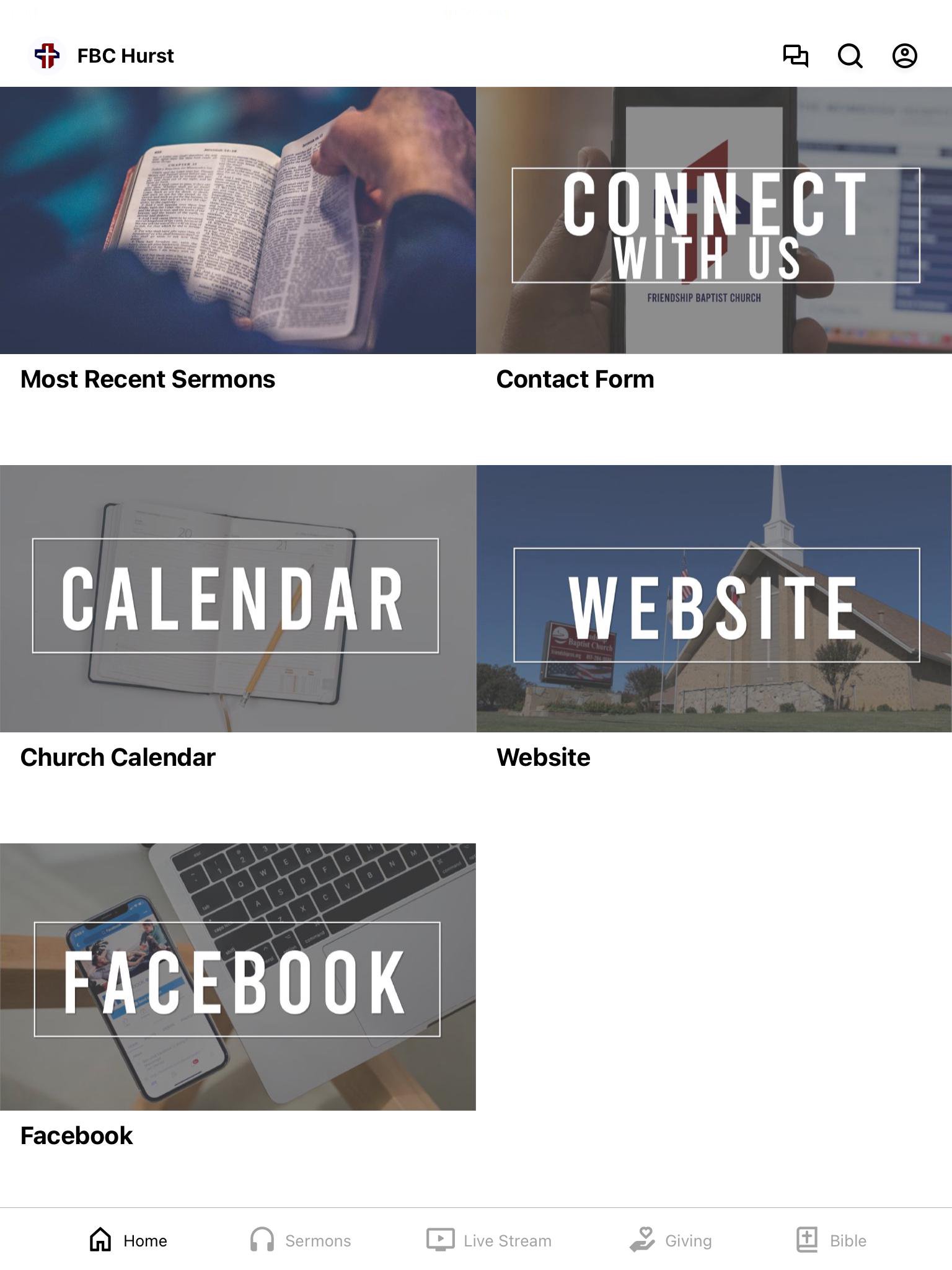
Task: Switch to the Sermons tab
Action: (x=301, y=1240)
